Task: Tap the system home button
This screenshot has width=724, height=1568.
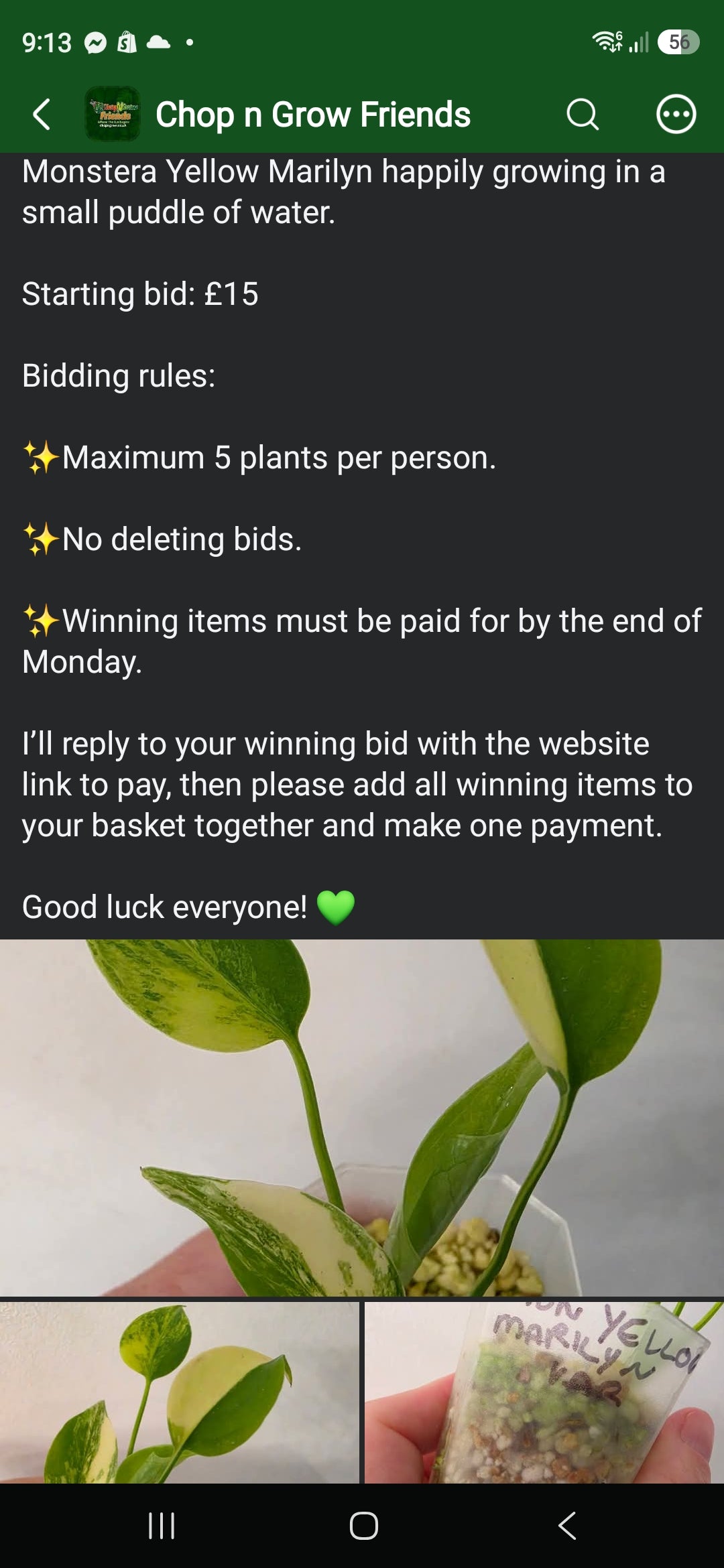Action: pos(363,1526)
